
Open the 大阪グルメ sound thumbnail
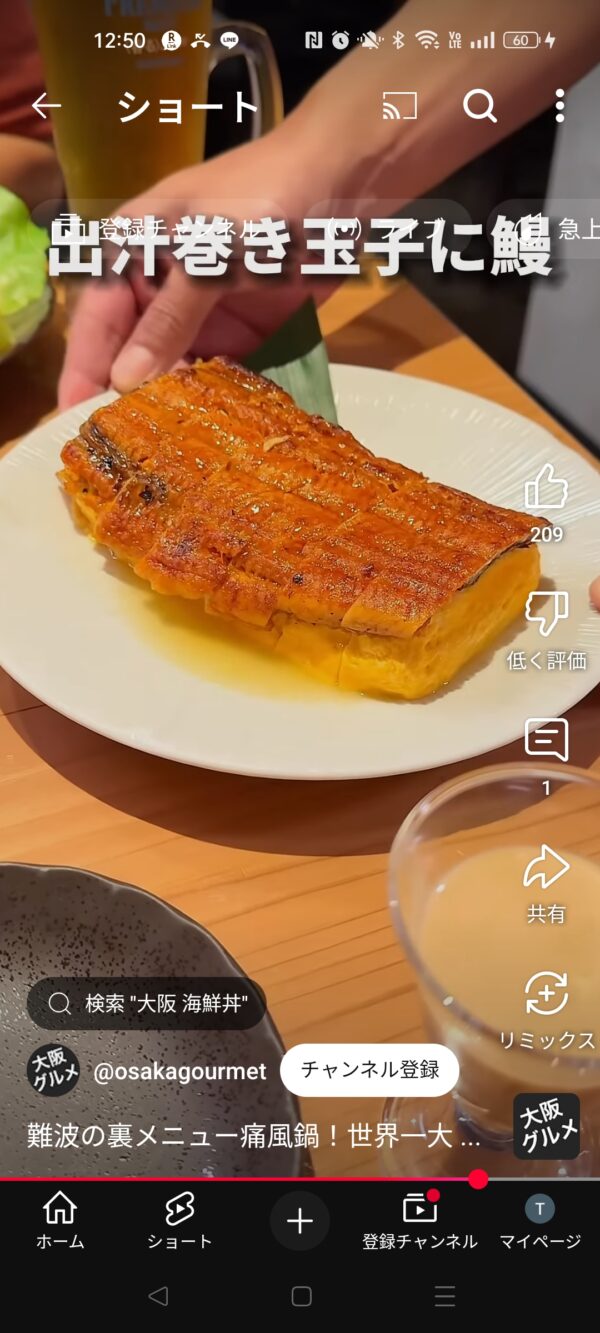546,1126
